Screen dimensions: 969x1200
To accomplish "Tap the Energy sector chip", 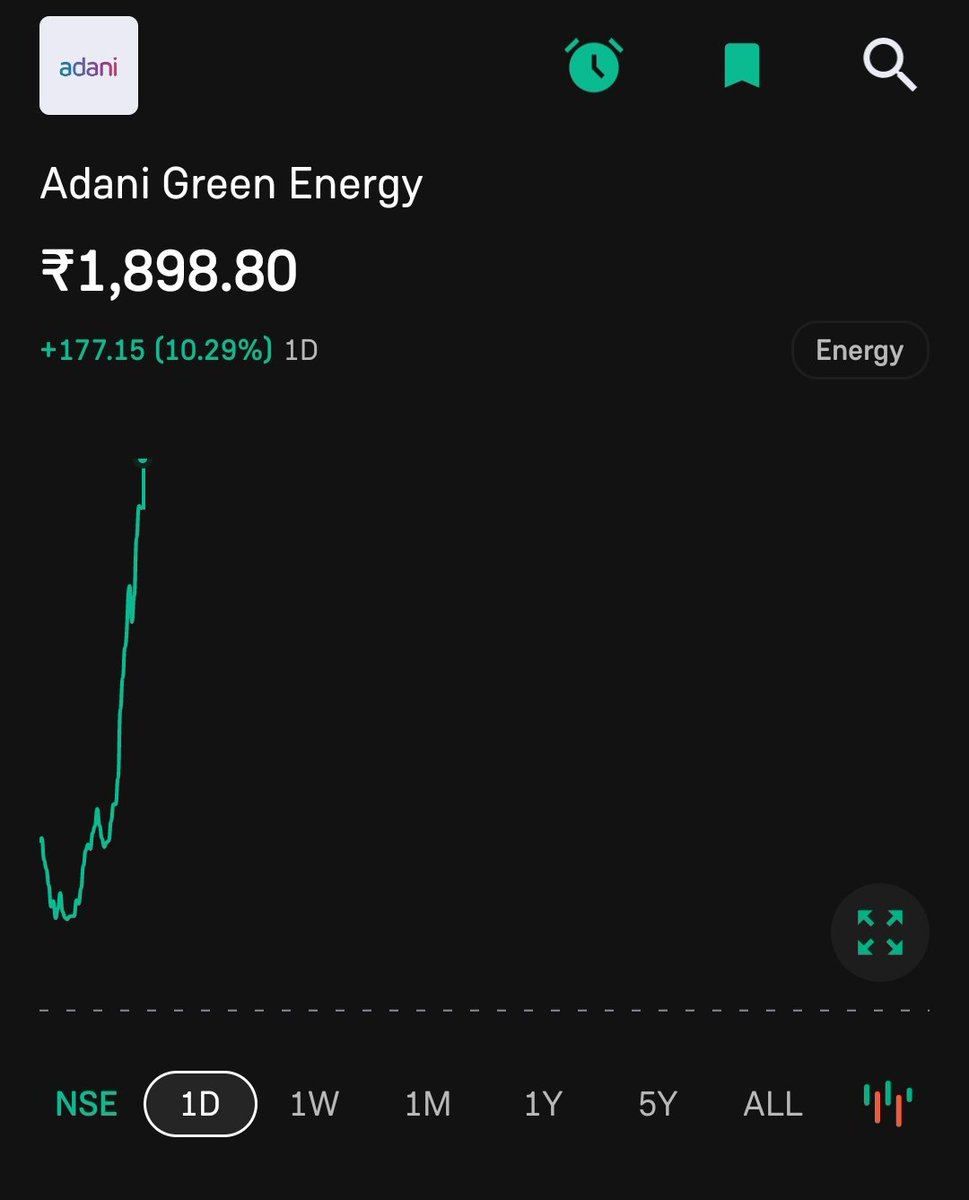I will (x=860, y=350).
